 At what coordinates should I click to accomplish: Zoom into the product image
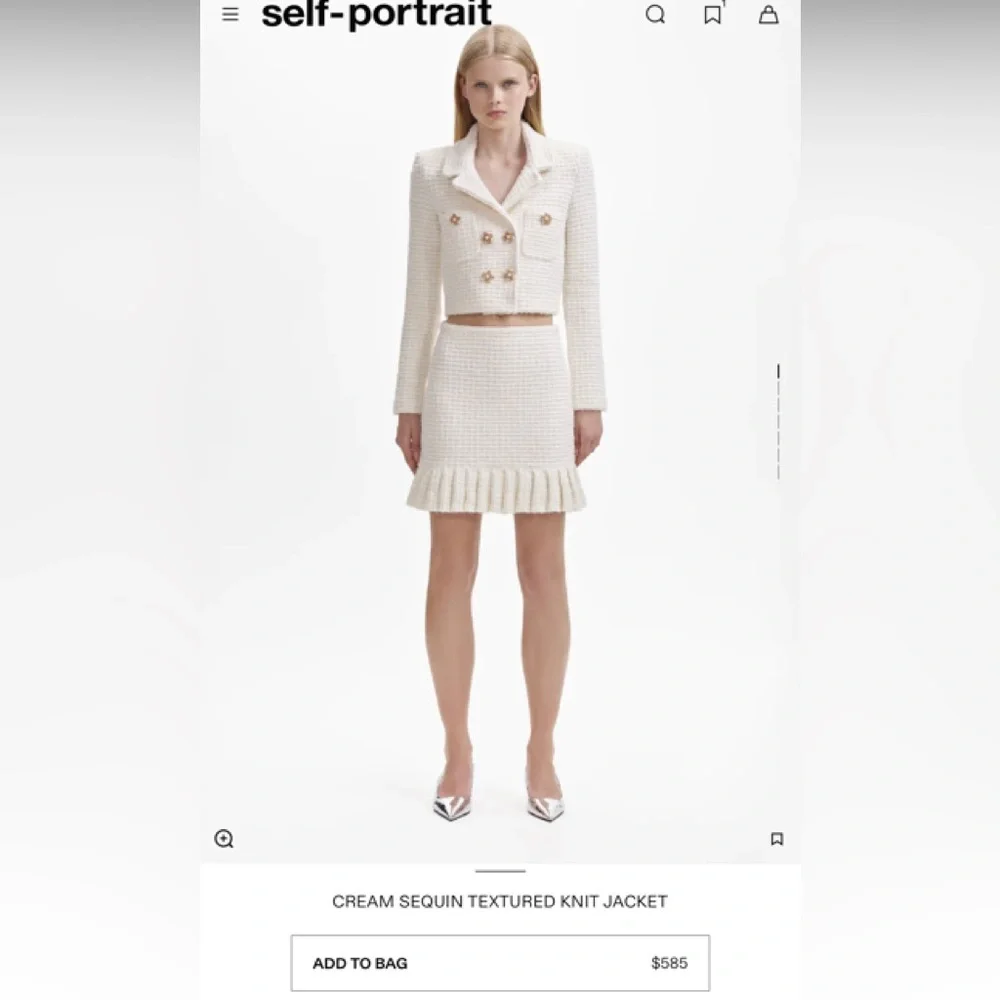224,839
